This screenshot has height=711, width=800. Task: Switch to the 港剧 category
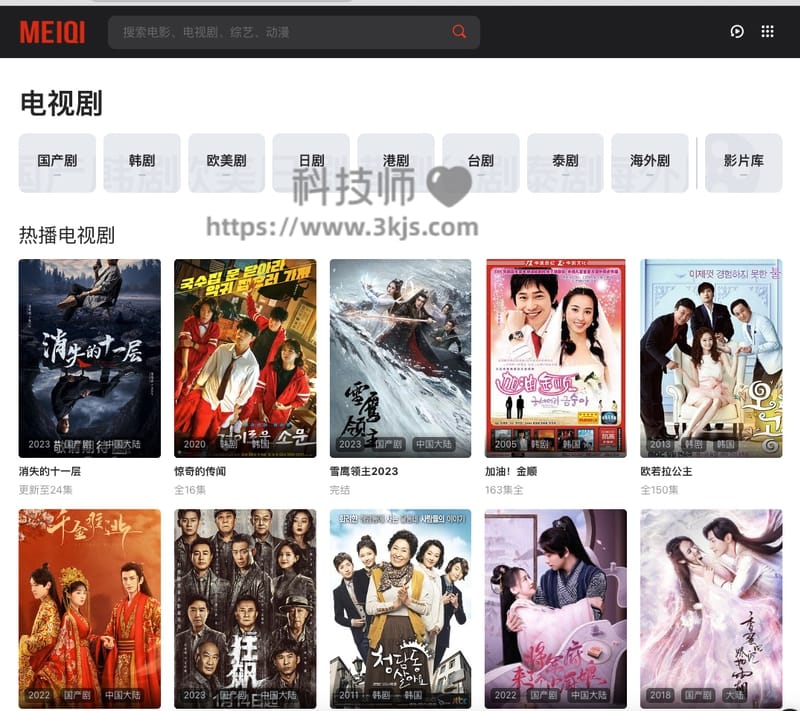tap(396, 161)
